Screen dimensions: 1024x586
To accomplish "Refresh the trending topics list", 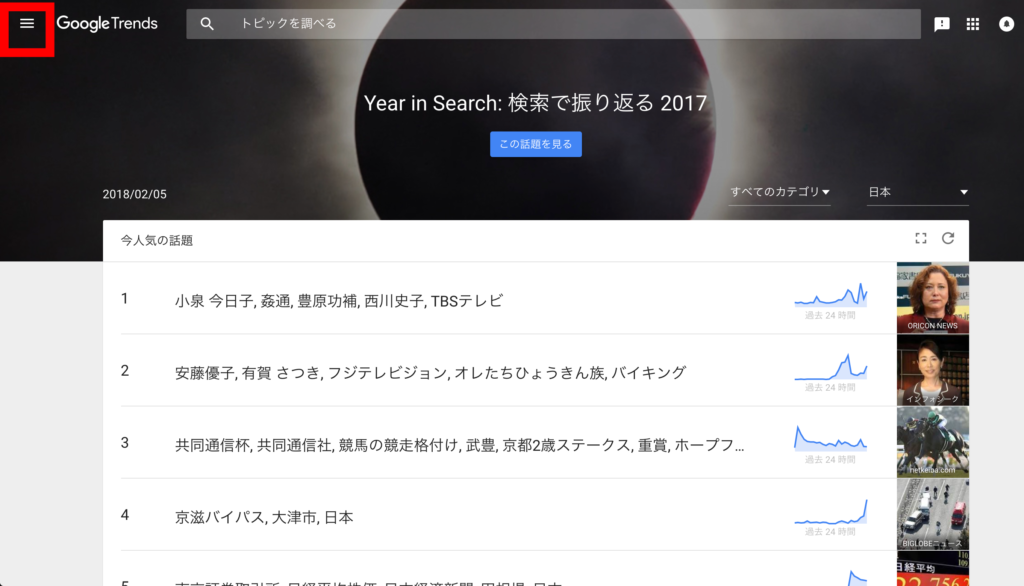I will [x=948, y=238].
